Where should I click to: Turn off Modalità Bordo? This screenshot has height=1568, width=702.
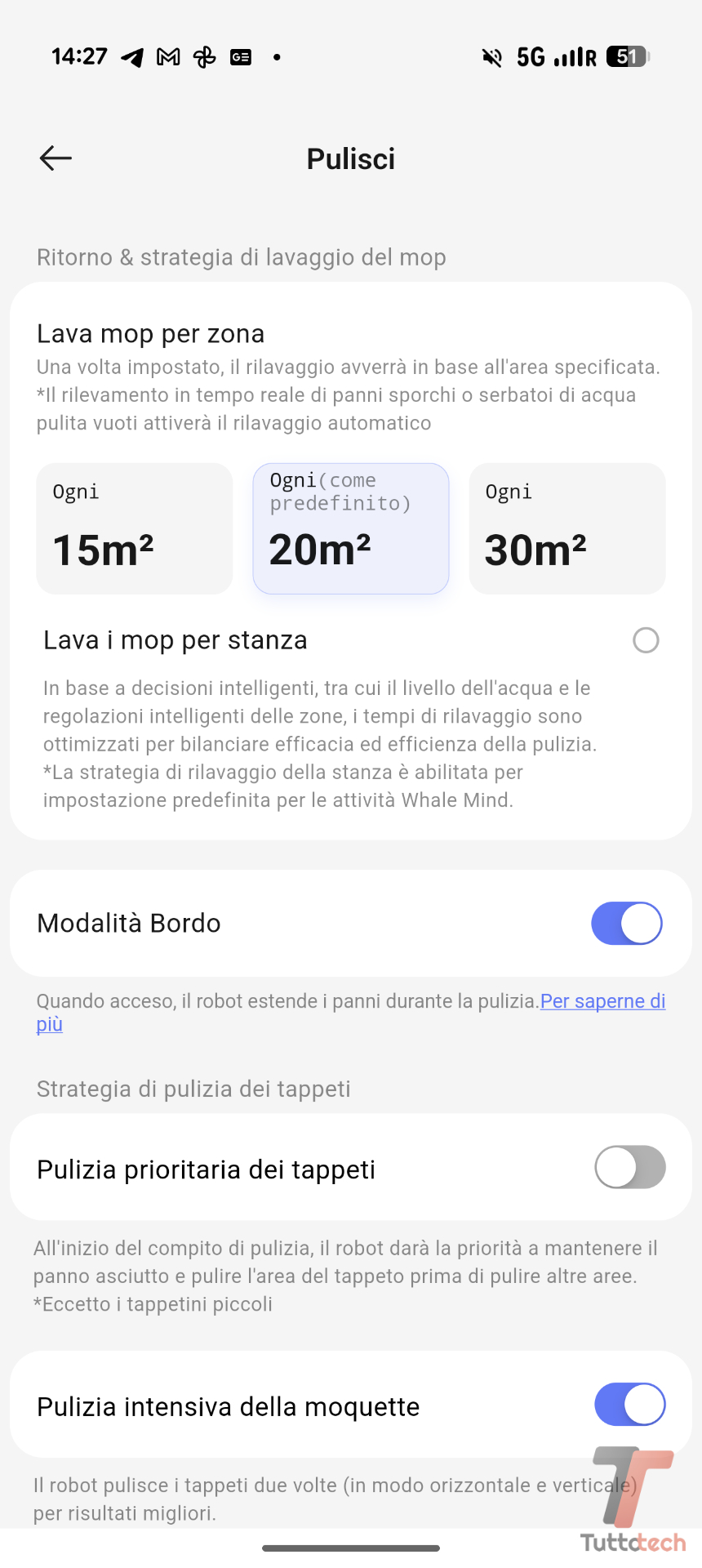click(x=627, y=923)
